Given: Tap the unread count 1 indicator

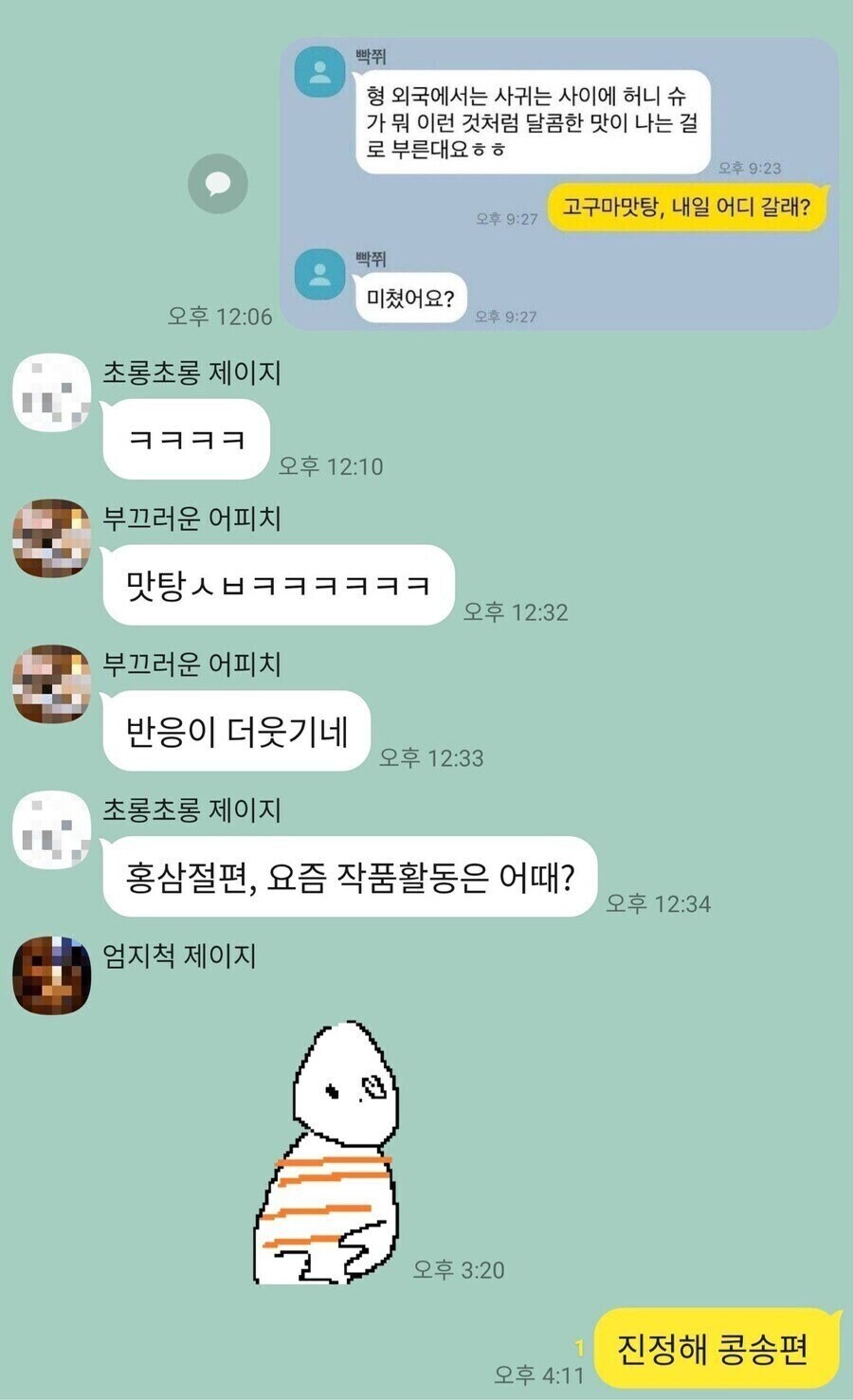Looking at the screenshot, I should coord(579,1344).
